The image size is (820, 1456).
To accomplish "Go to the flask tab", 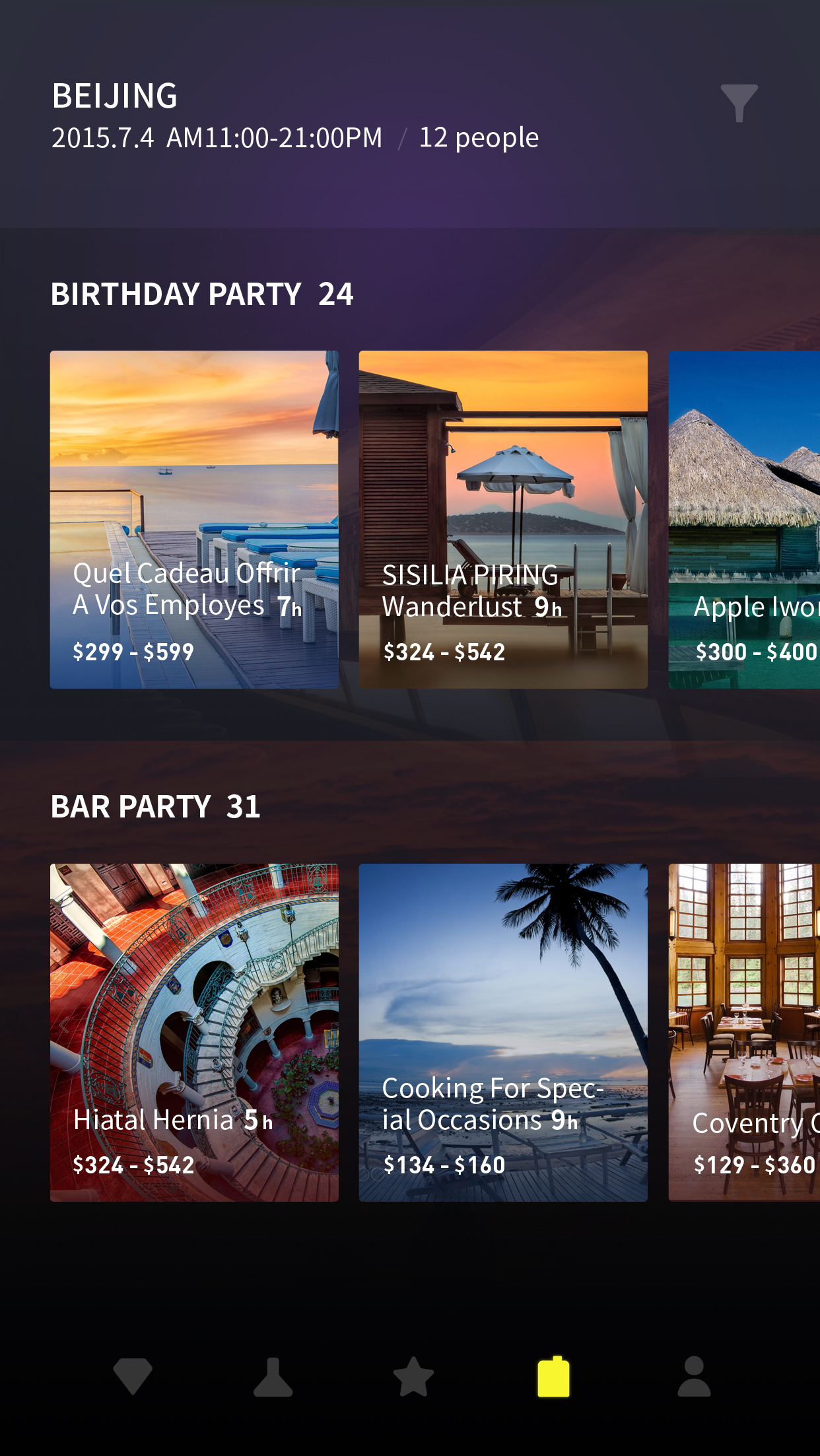I will click(x=273, y=1376).
